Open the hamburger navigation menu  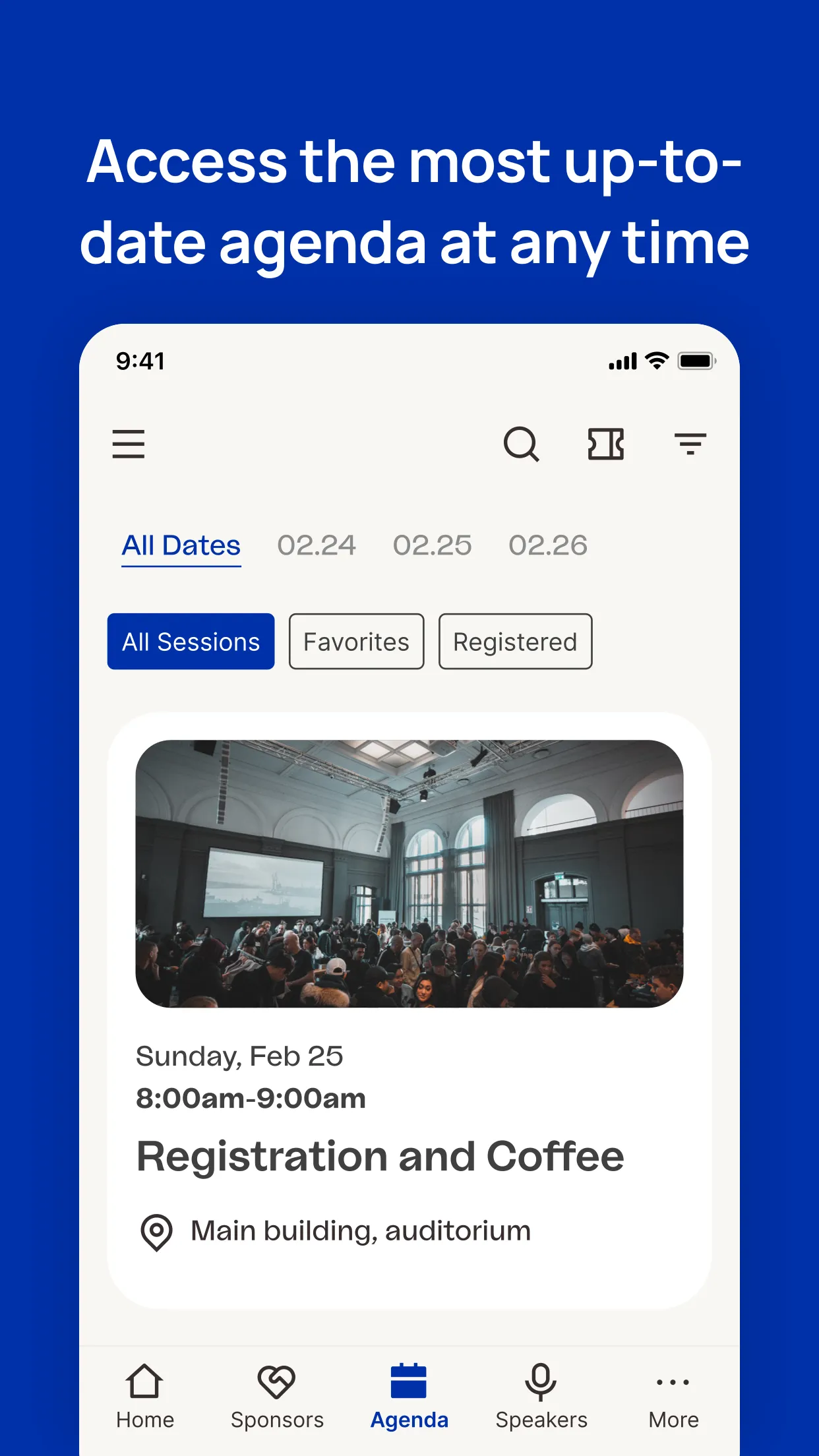pyautogui.click(x=129, y=444)
